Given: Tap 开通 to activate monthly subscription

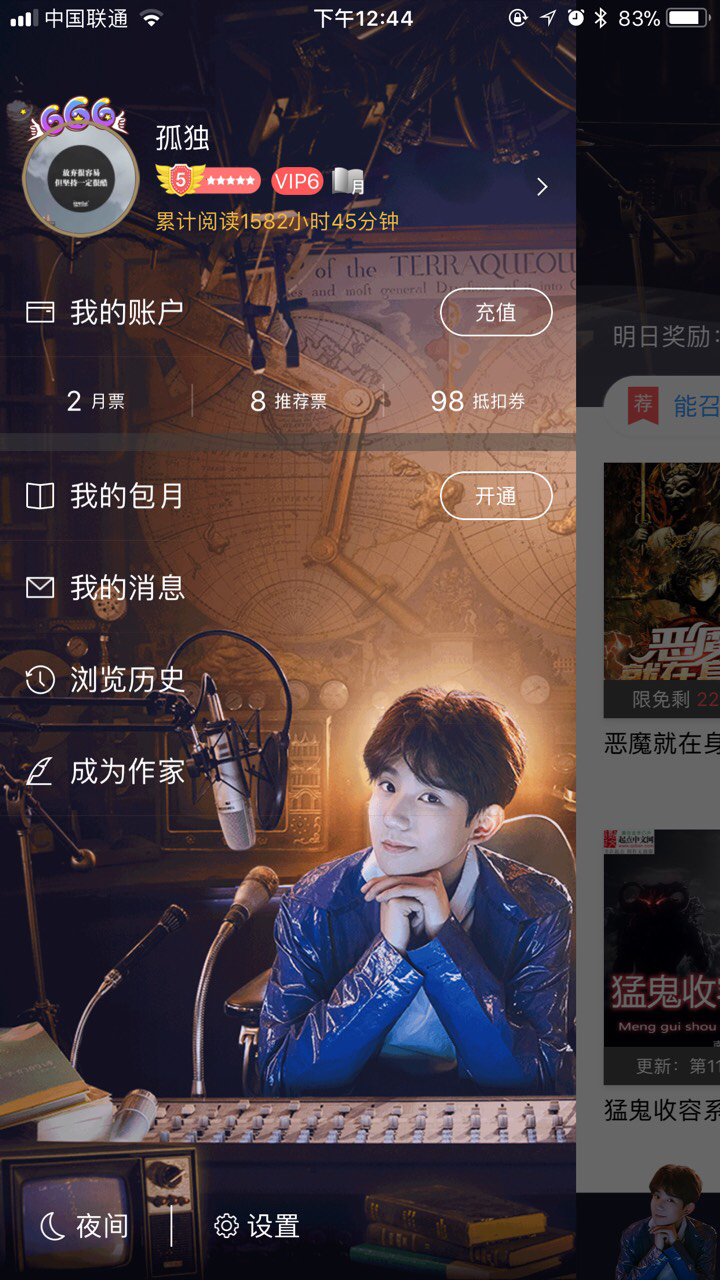Looking at the screenshot, I should click(496, 496).
